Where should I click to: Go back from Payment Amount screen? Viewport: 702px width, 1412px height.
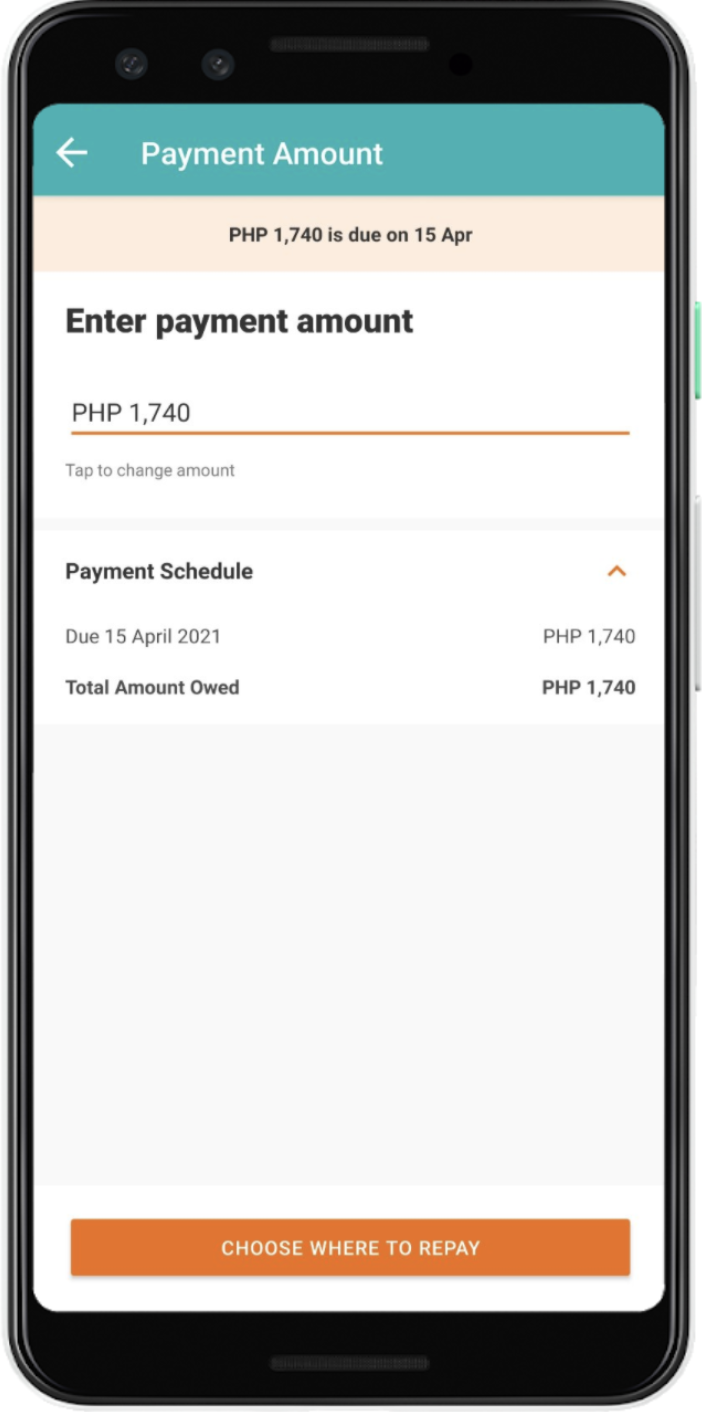[72, 153]
